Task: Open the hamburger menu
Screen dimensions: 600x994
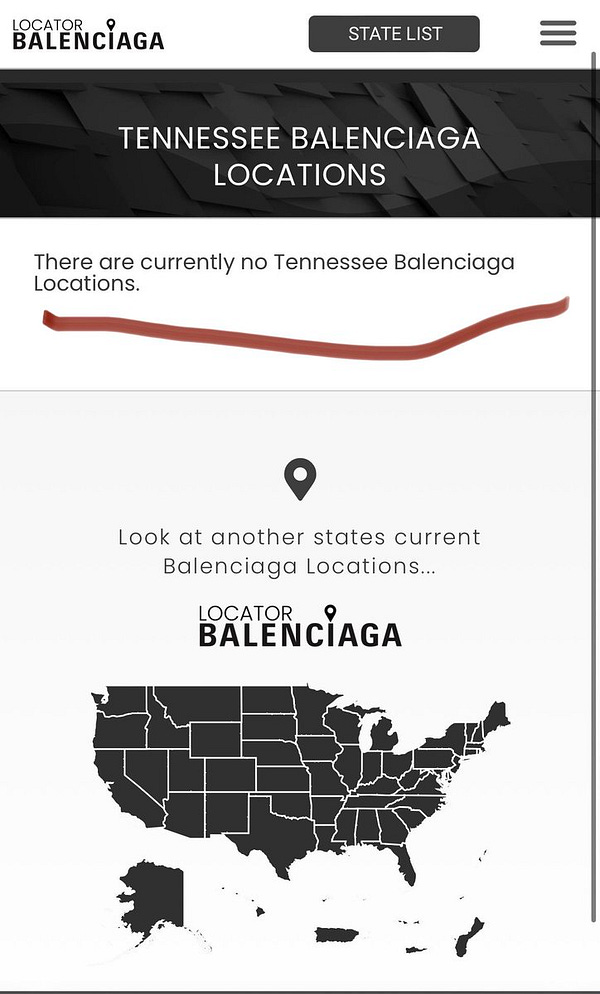Action: 558,33
